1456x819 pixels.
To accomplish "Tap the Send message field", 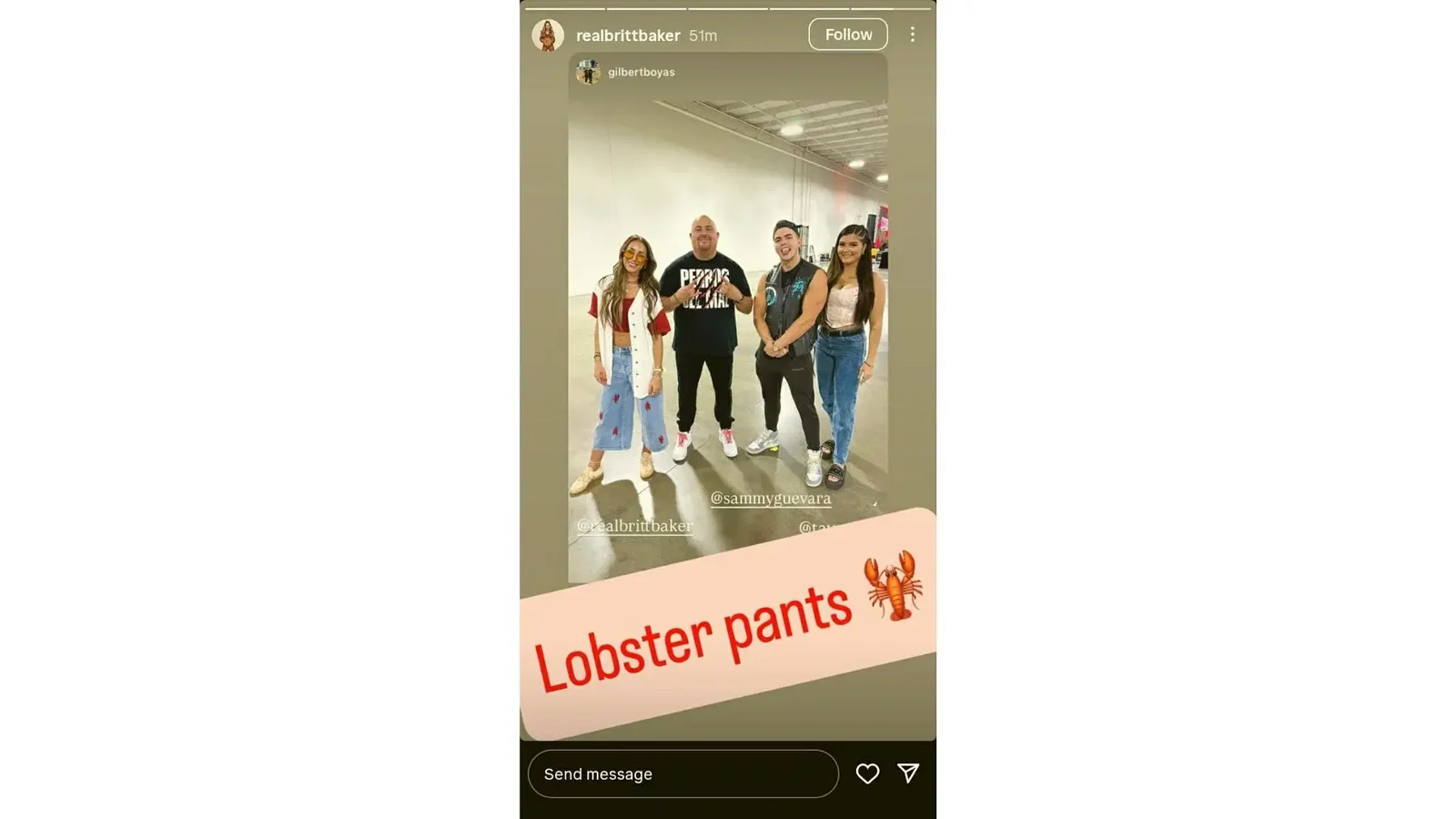I will point(682,773).
